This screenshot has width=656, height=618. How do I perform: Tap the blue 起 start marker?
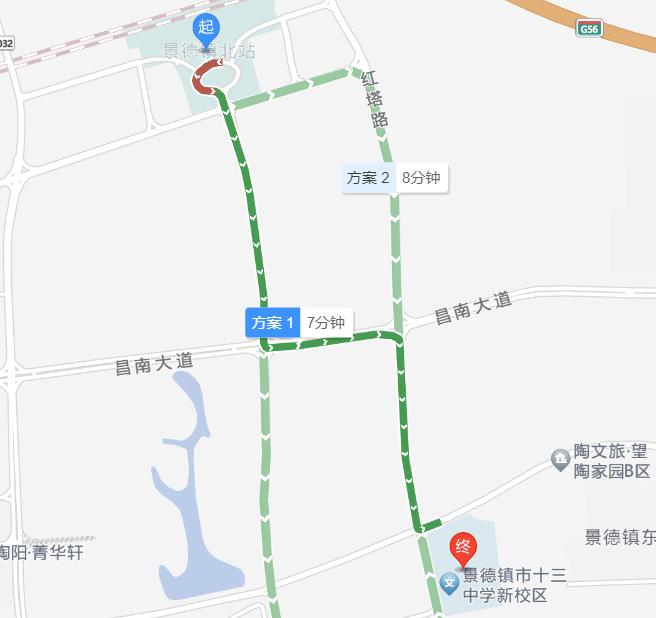[206, 29]
